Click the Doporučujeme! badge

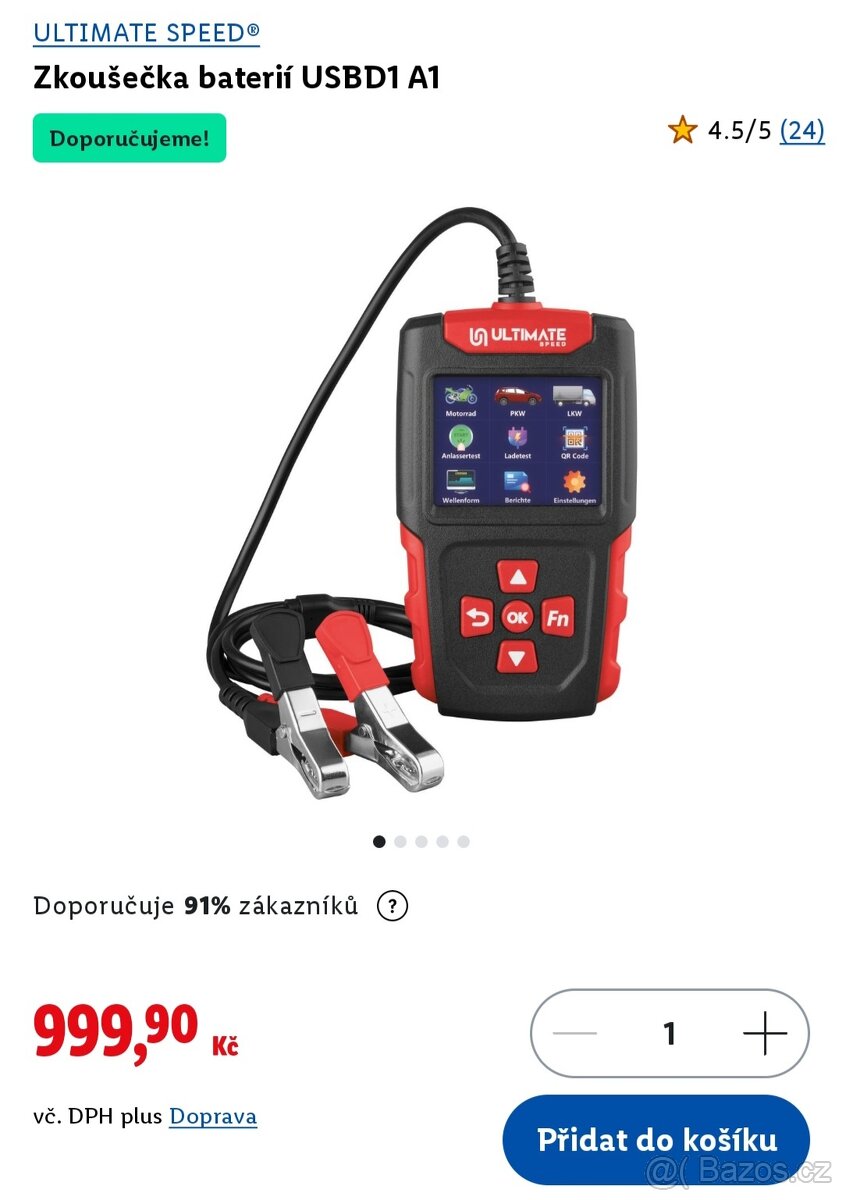(x=129, y=138)
